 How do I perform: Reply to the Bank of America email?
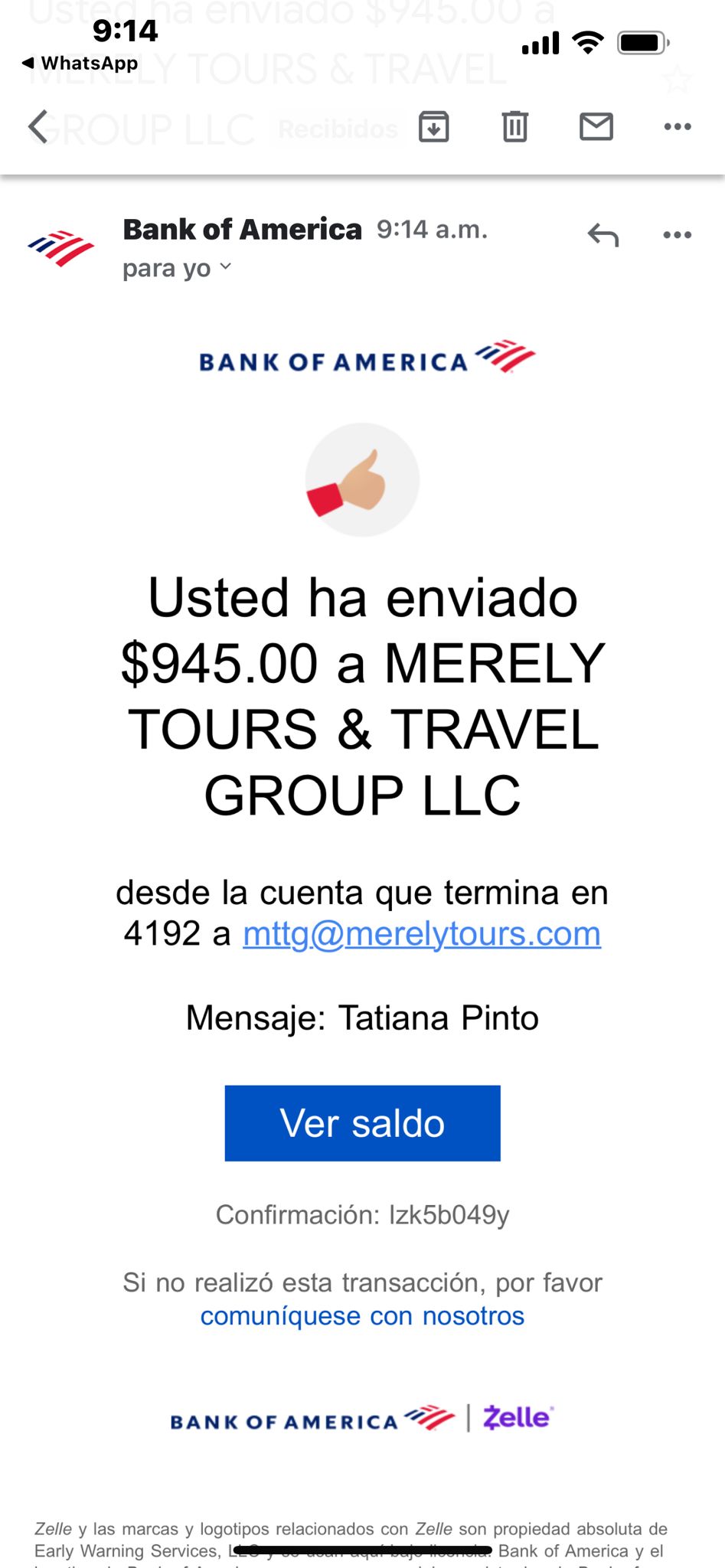pos(603,235)
